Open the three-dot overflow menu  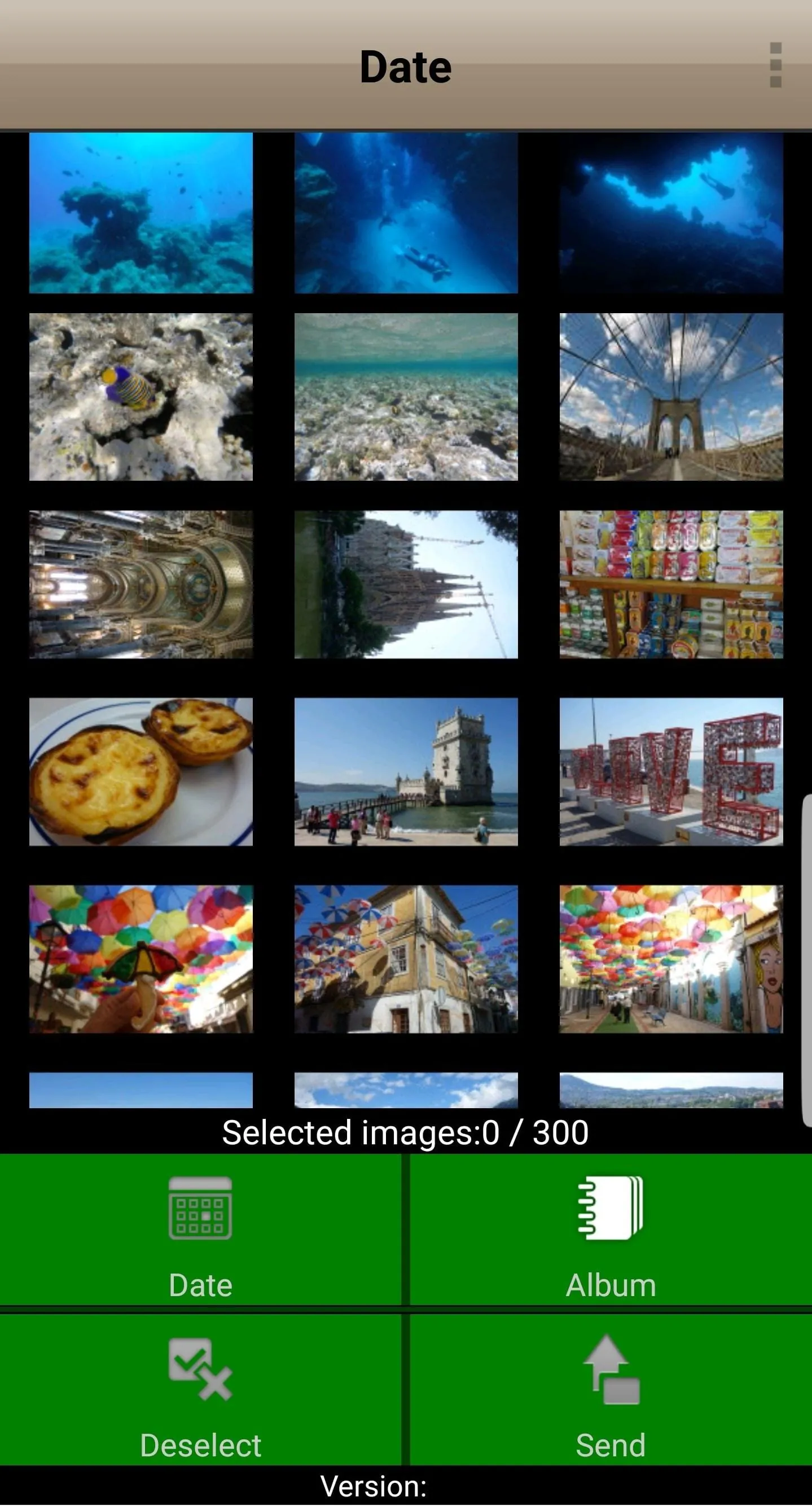775,65
